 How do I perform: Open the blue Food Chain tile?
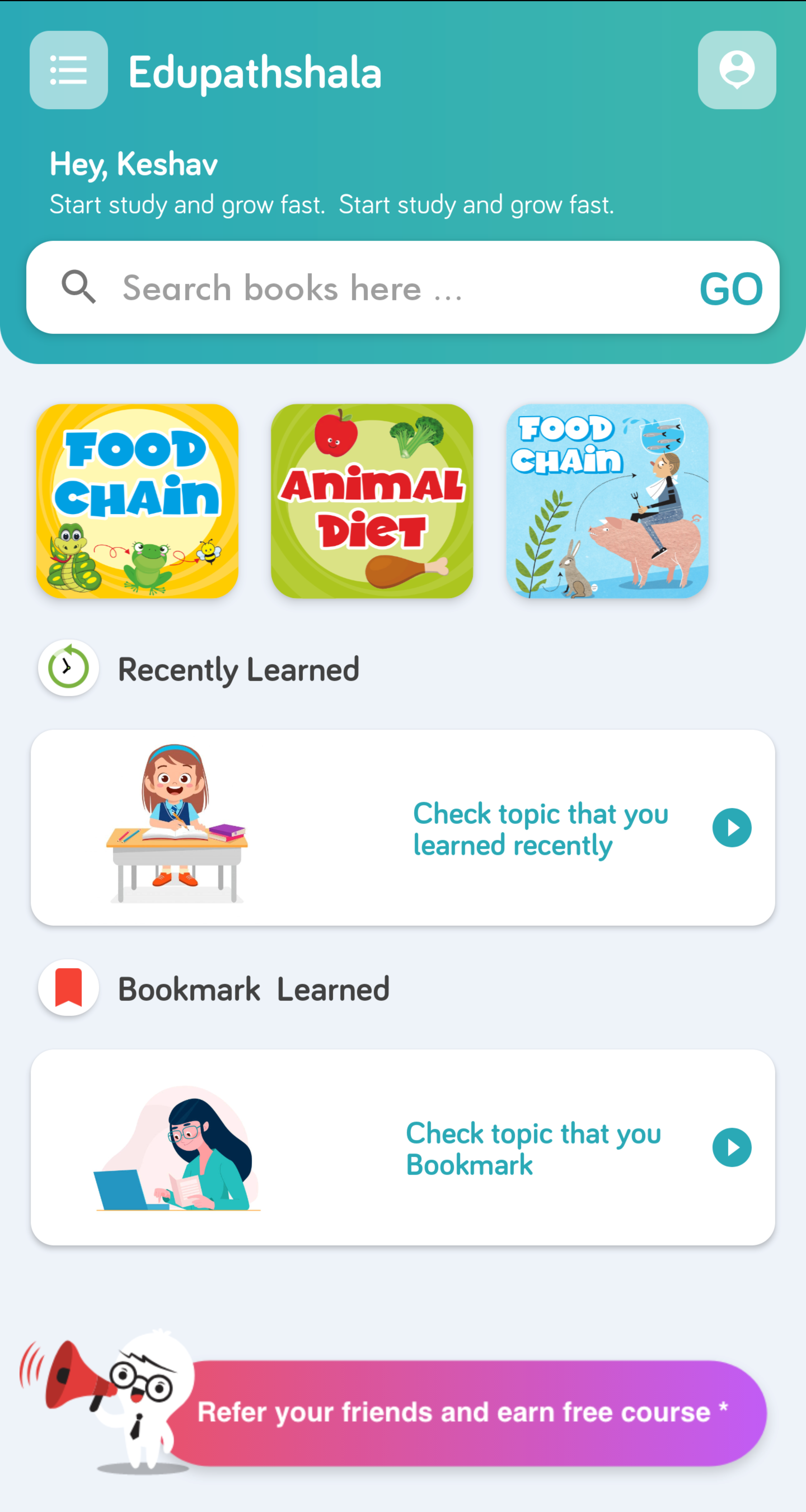point(607,501)
